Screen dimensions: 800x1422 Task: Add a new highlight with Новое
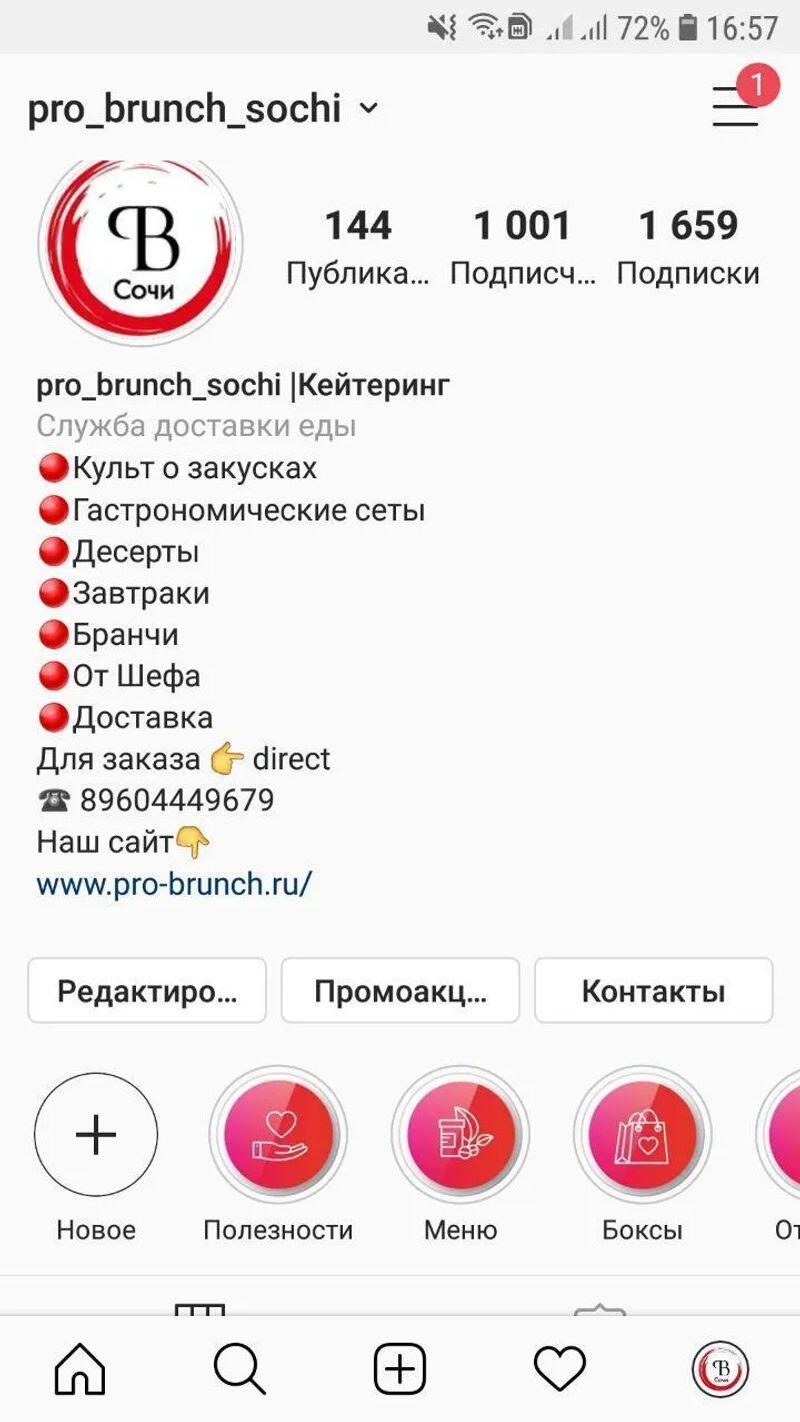click(96, 1135)
